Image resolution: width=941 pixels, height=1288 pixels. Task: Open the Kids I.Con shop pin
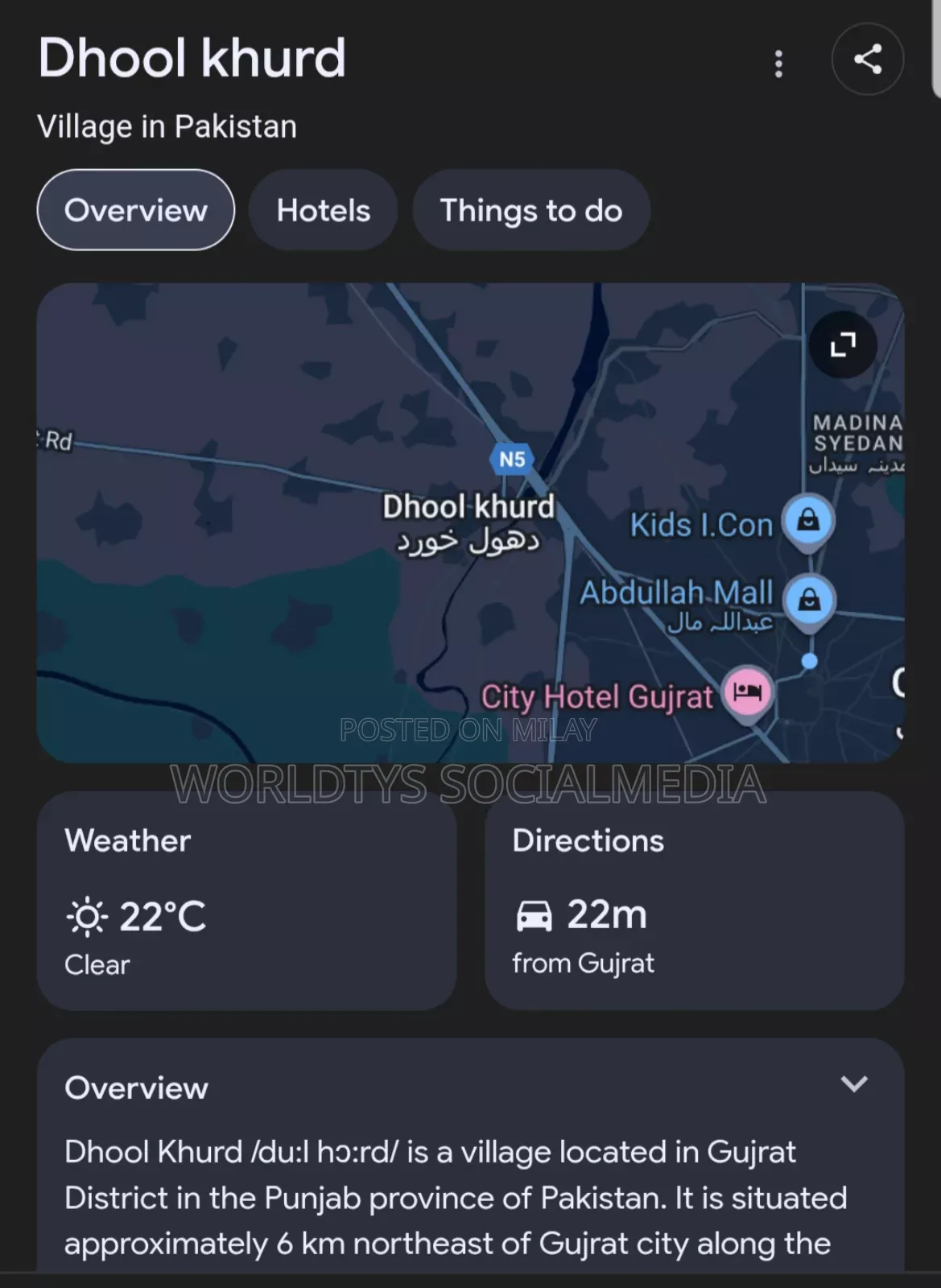[808, 521]
